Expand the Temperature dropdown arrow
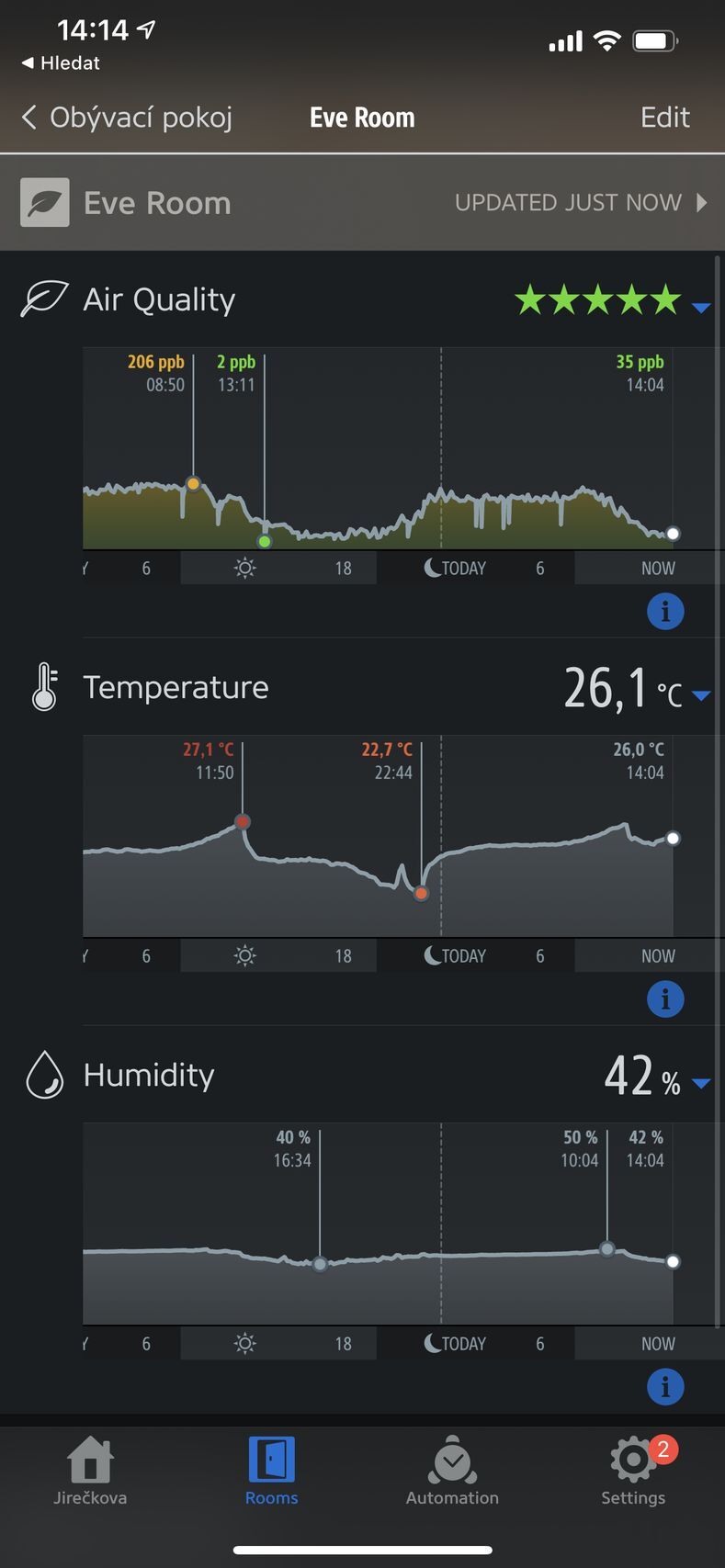This screenshot has height=1568, width=725. 700,695
